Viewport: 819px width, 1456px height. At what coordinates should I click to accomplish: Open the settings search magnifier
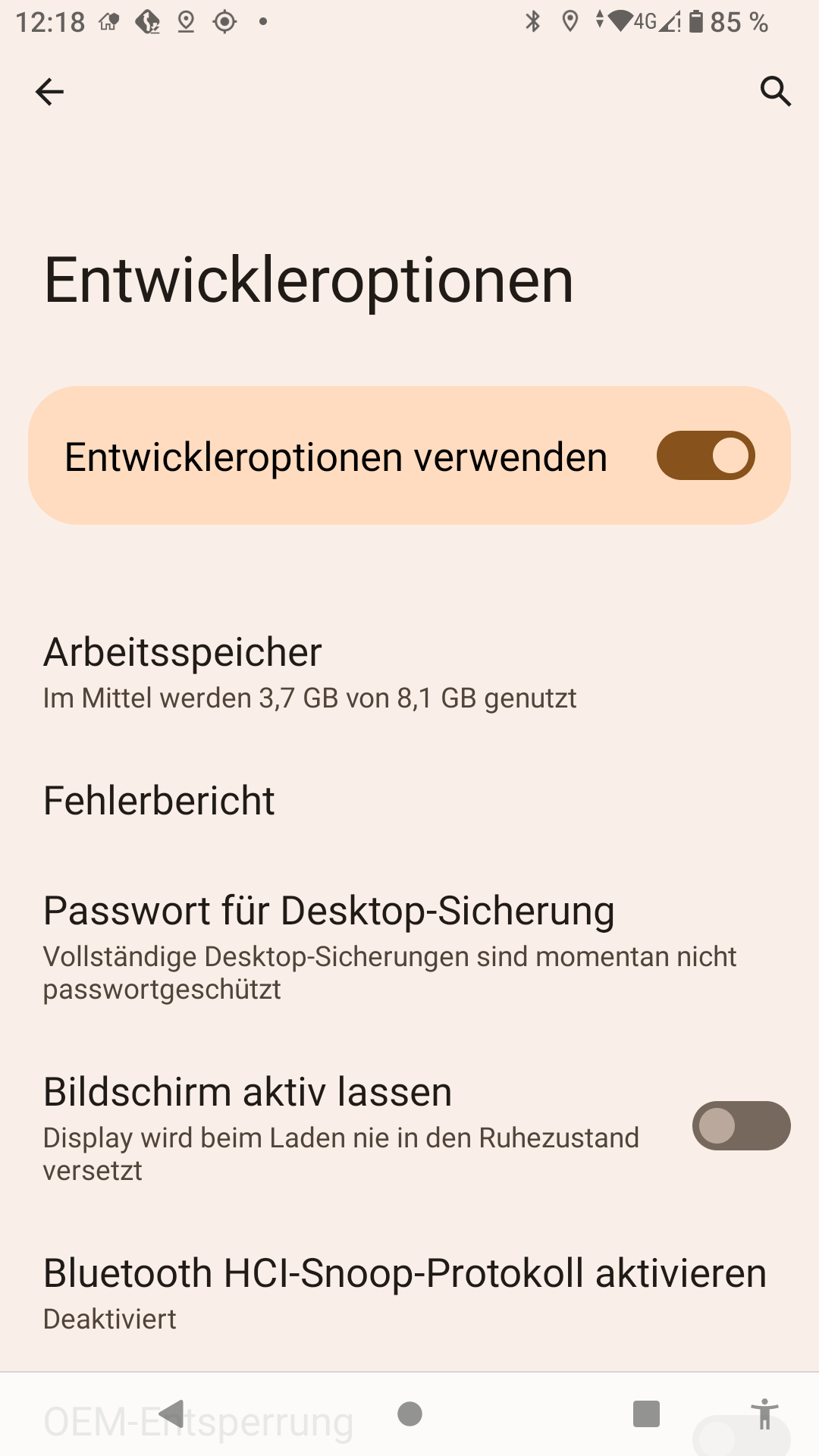pos(776,92)
